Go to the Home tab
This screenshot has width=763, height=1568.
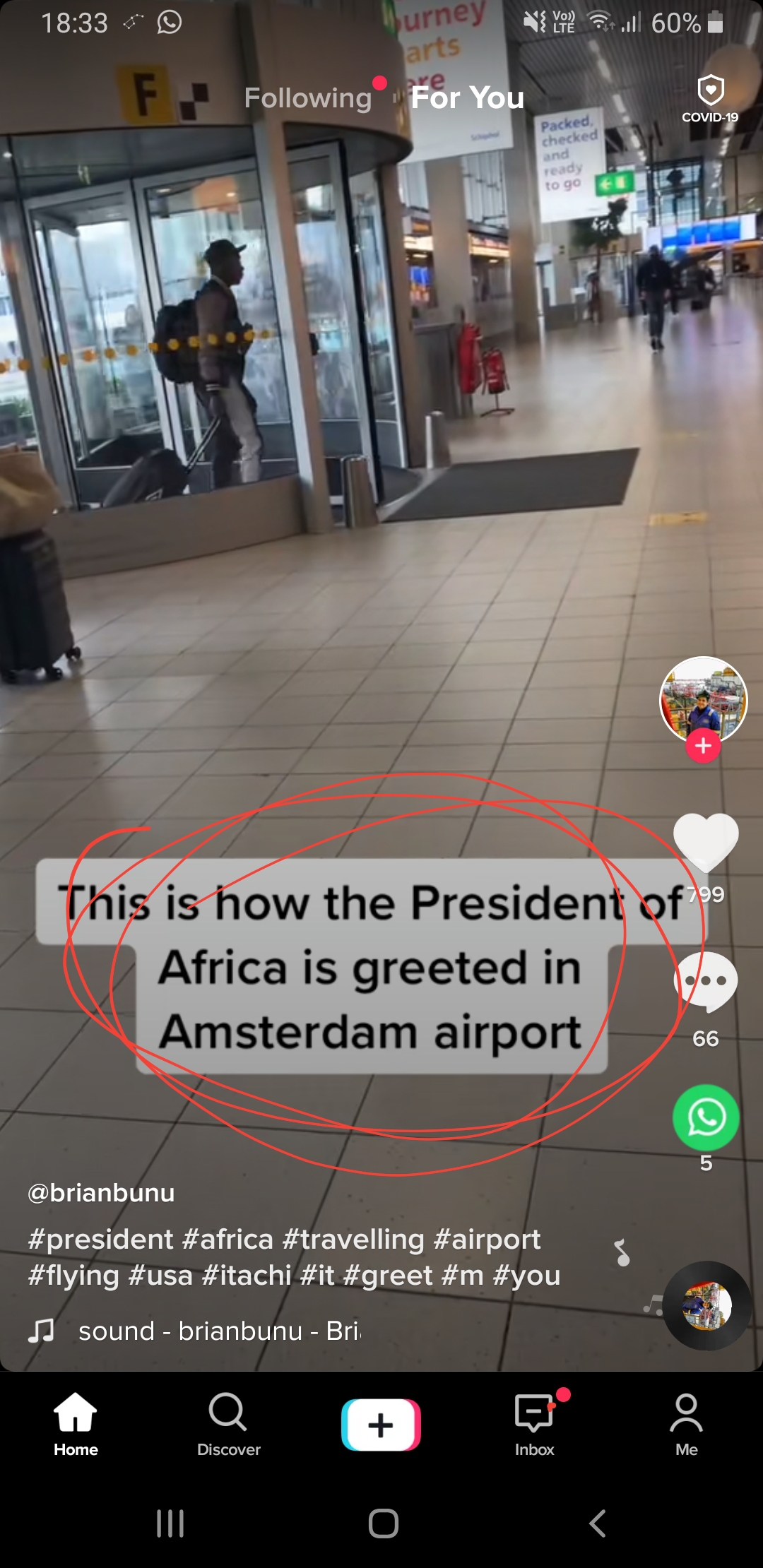pos(76,1425)
